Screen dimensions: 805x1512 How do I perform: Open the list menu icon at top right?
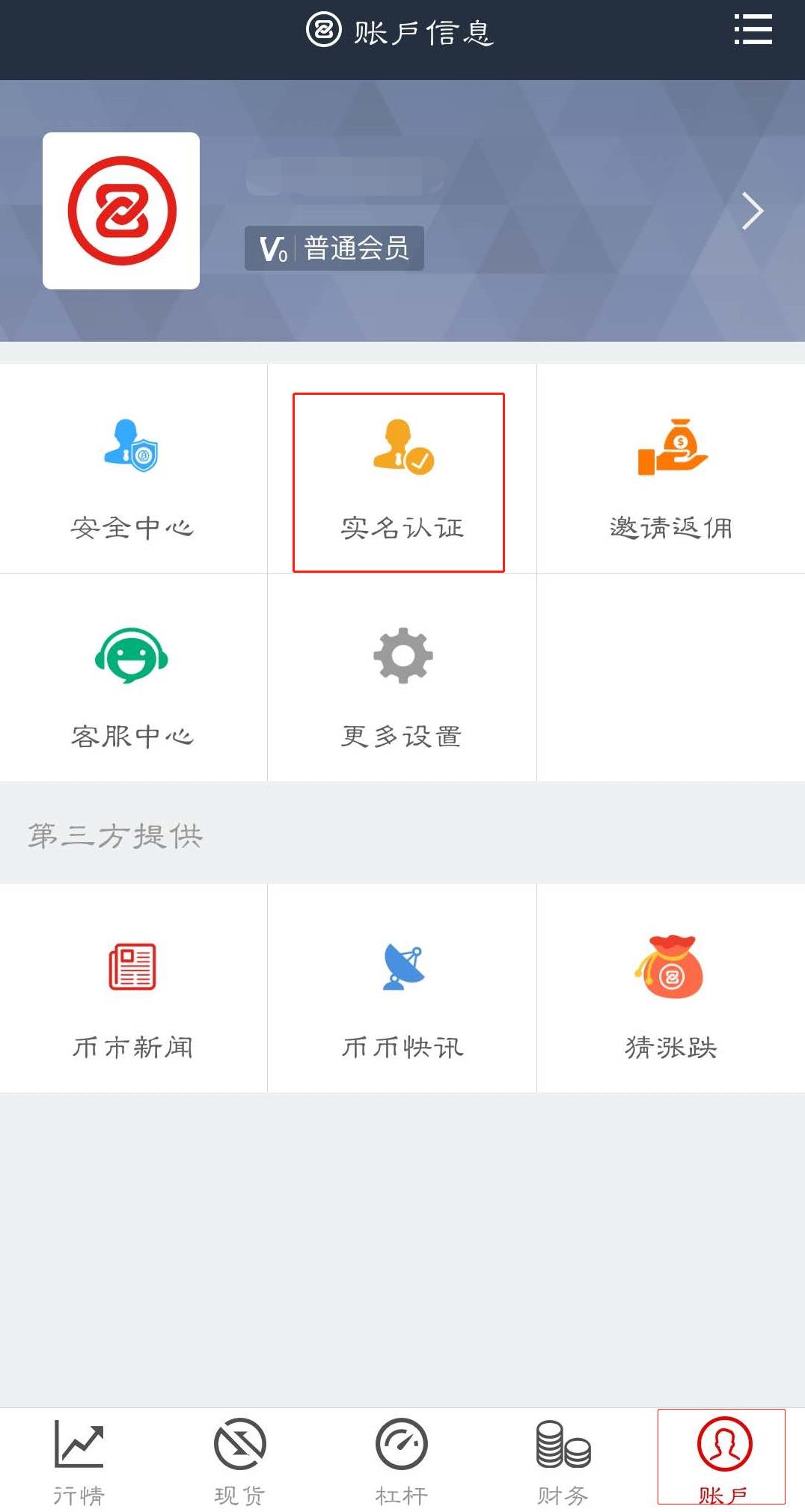point(753,30)
